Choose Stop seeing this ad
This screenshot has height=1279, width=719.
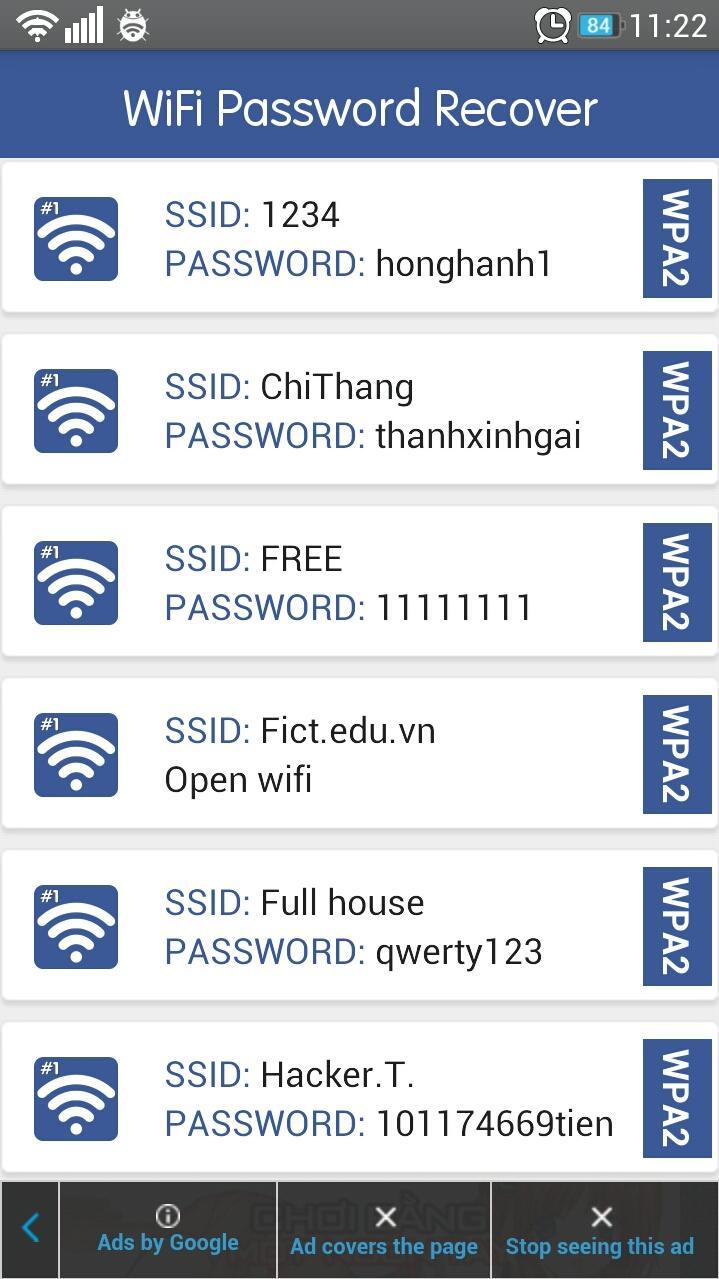tap(600, 1230)
